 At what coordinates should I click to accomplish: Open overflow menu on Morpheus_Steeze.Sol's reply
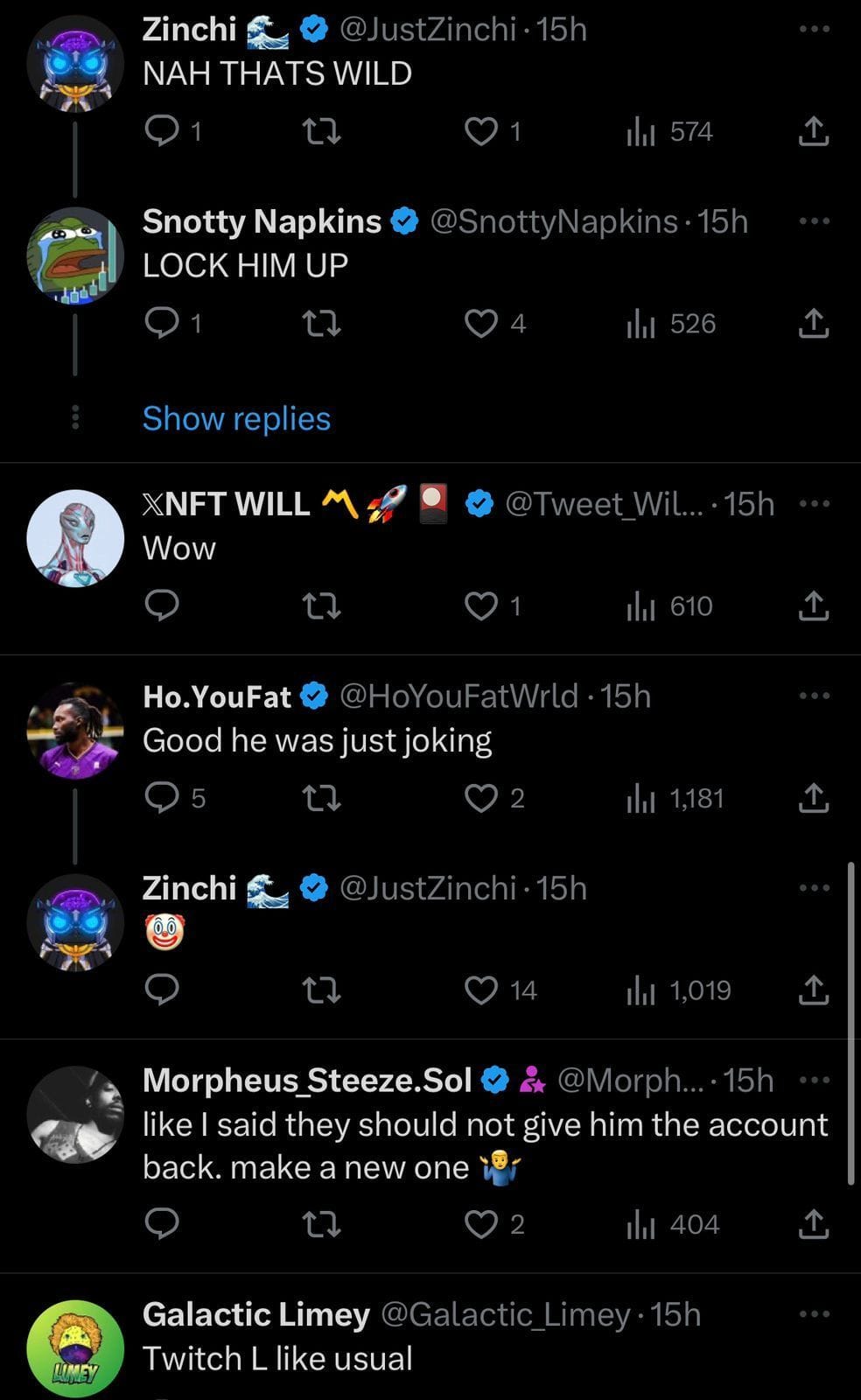[x=814, y=1080]
